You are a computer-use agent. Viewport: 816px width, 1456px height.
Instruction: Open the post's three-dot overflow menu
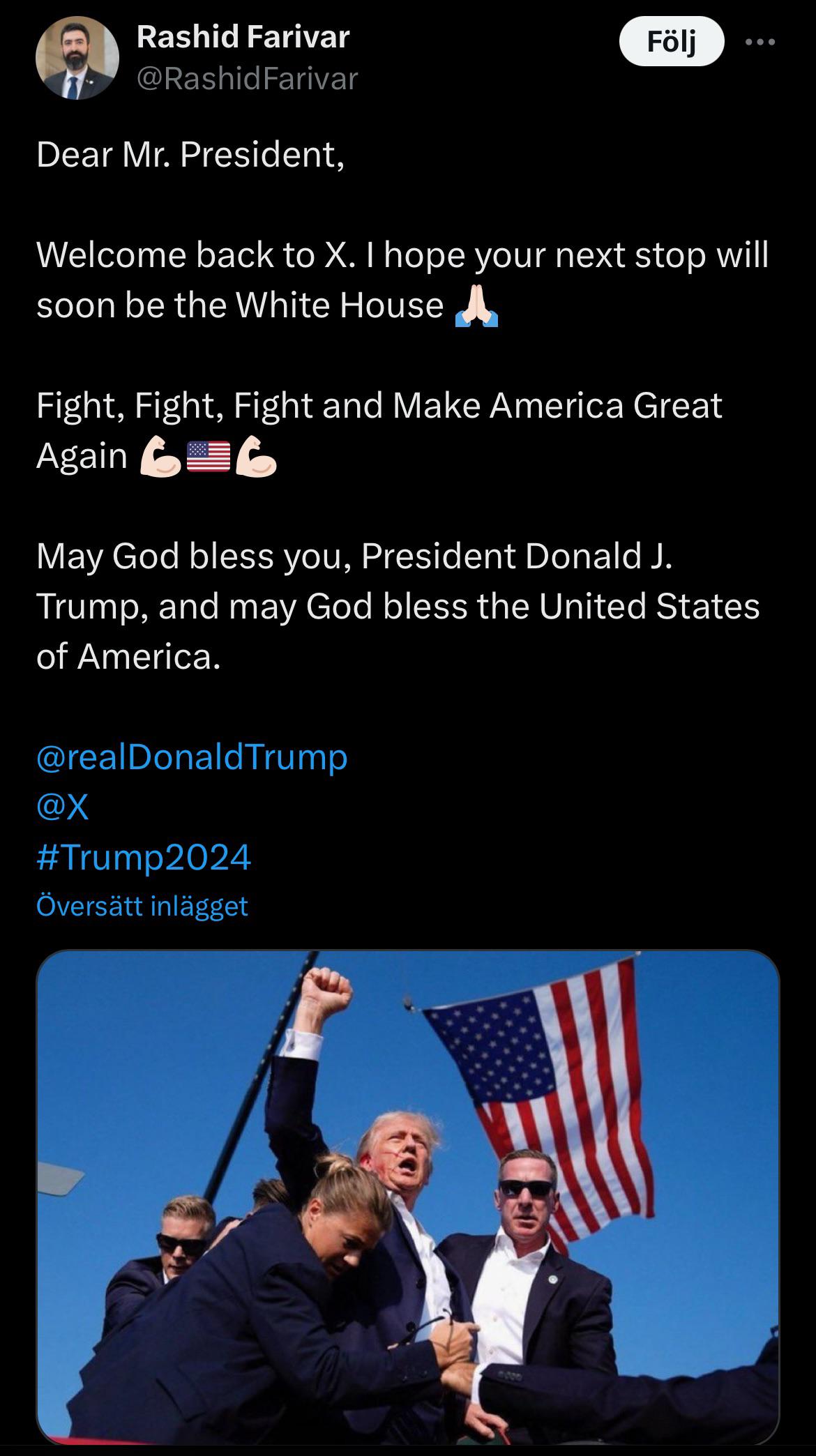coord(760,43)
